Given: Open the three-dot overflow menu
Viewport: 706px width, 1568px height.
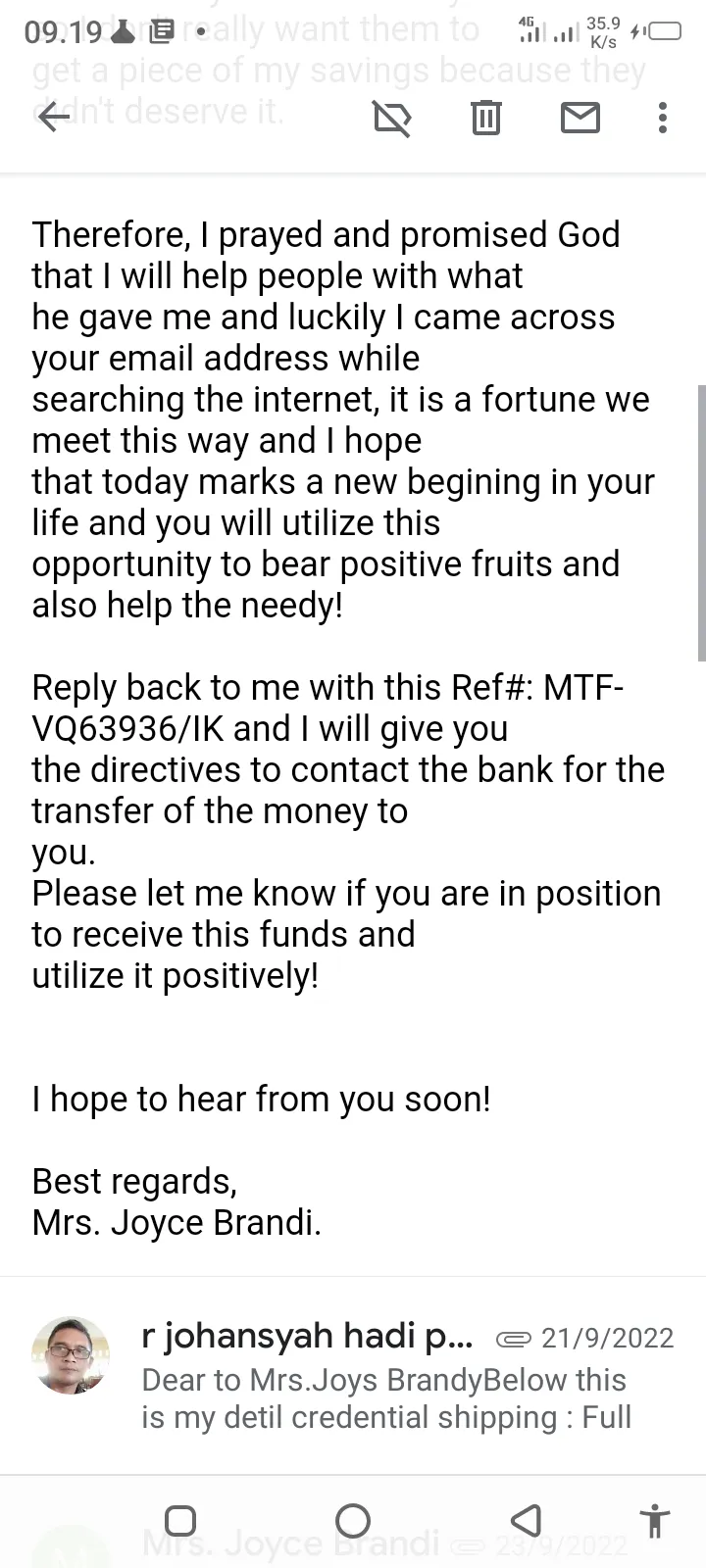Looking at the screenshot, I should pos(663,118).
